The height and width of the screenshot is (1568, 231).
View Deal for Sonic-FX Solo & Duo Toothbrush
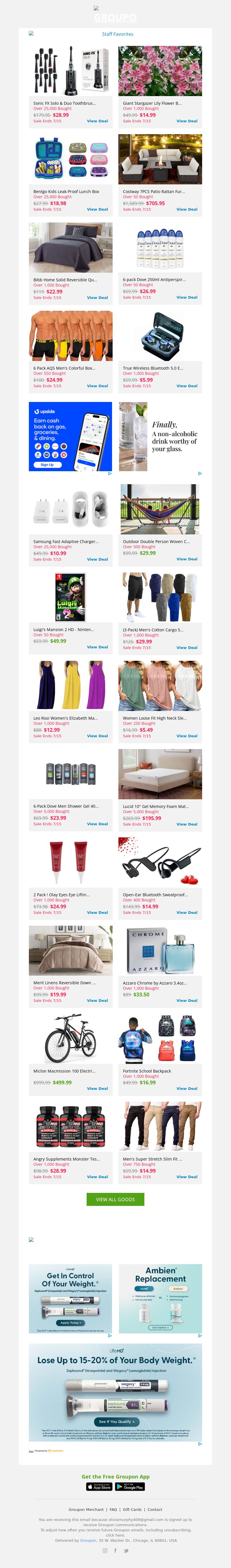tap(97, 121)
